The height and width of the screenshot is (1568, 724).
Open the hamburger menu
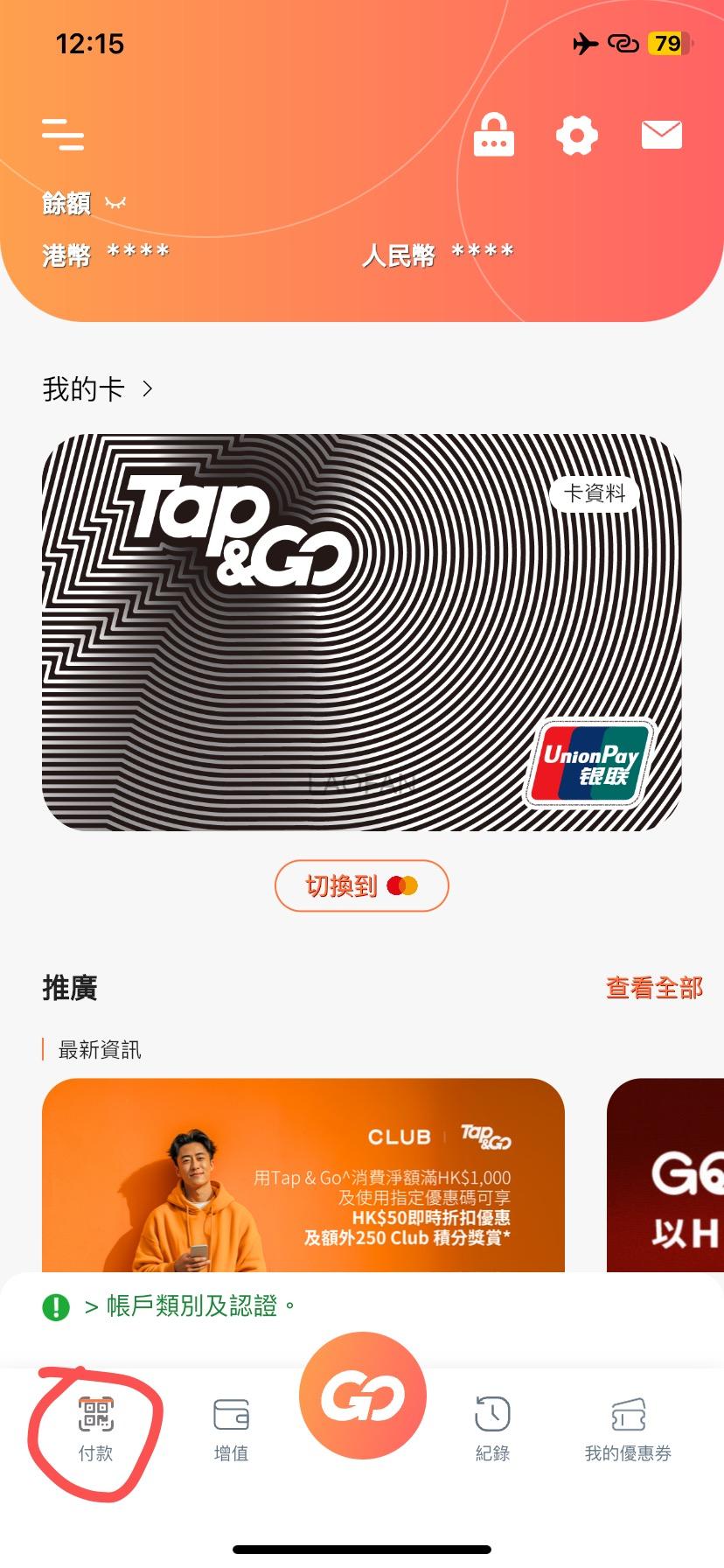tap(62, 135)
